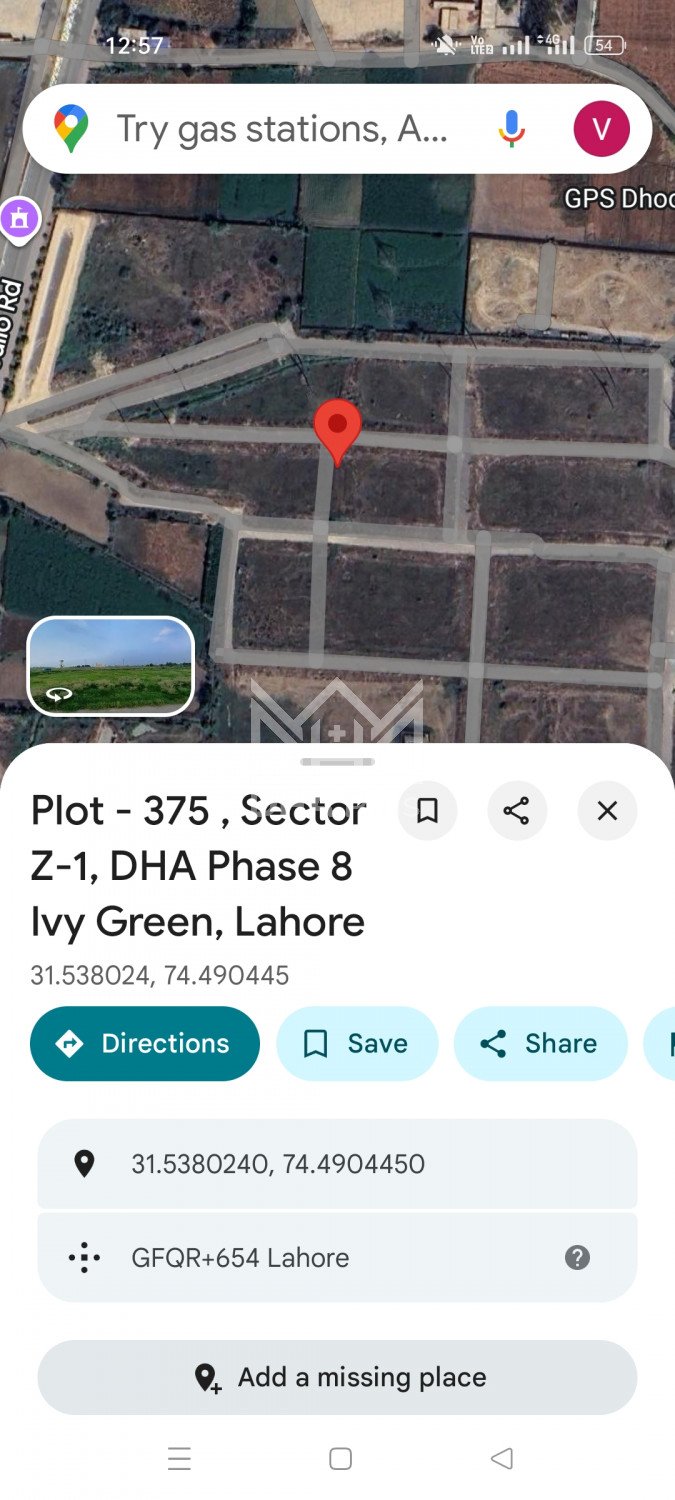Add a missing place
The height and width of the screenshot is (1500, 675).
(x=337, y=1377)
